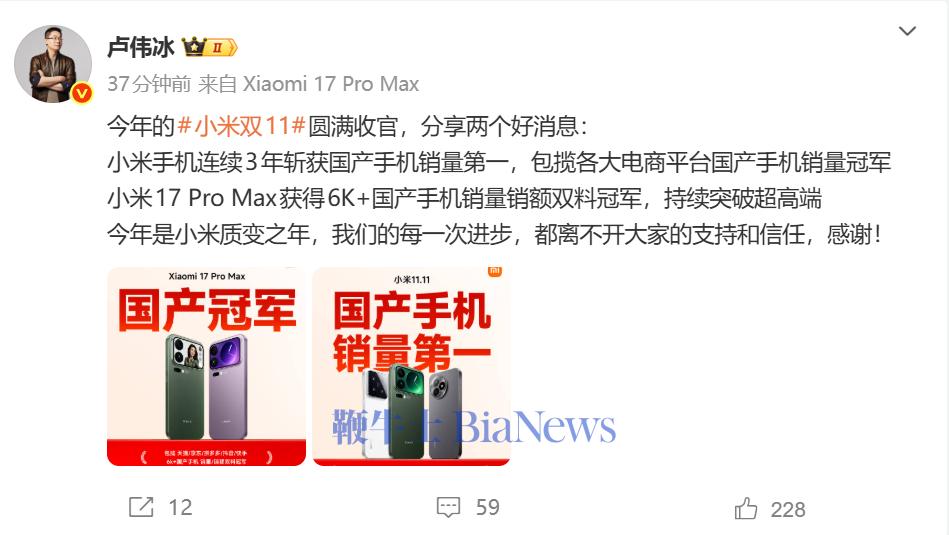949x535 pixels.
Task: Open the Xiaomi 17 Pro Max source link
Action: tap(331, 83)
